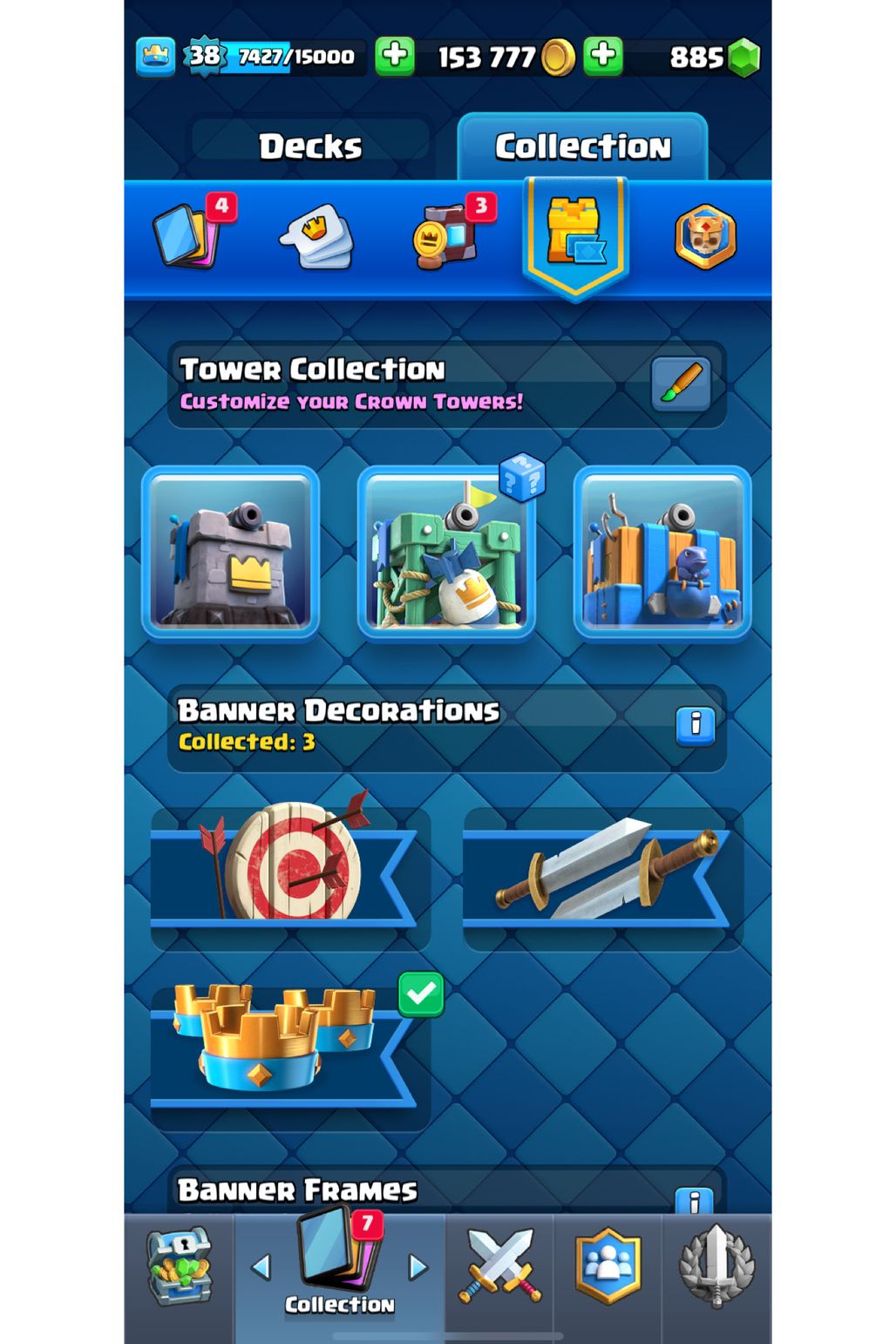The height and width of the screenshot is (1344, 896).
Task: Tap the plus button next to experience bar
Action: tap(395, 57)
